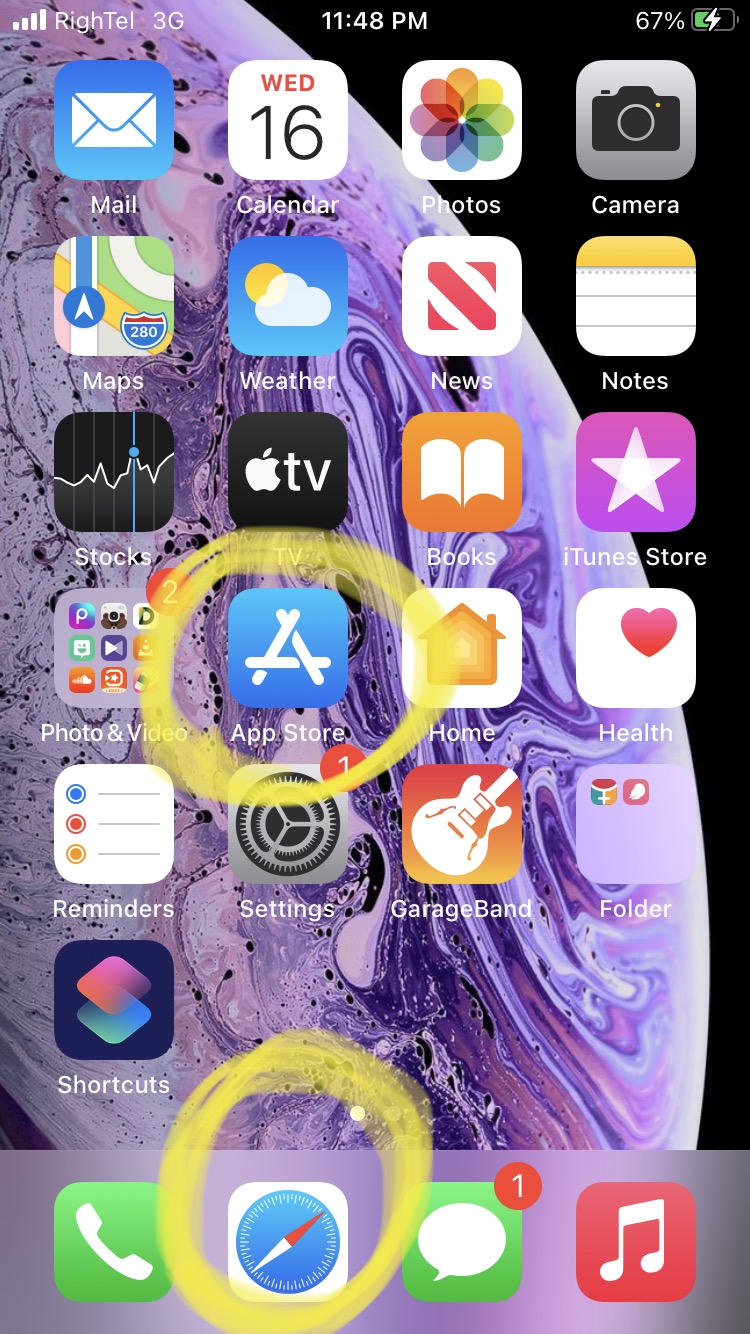The height and width of the screenshot is (1334, 750).
Task: Open the Mail app
Action: click(x=114, y=120)
